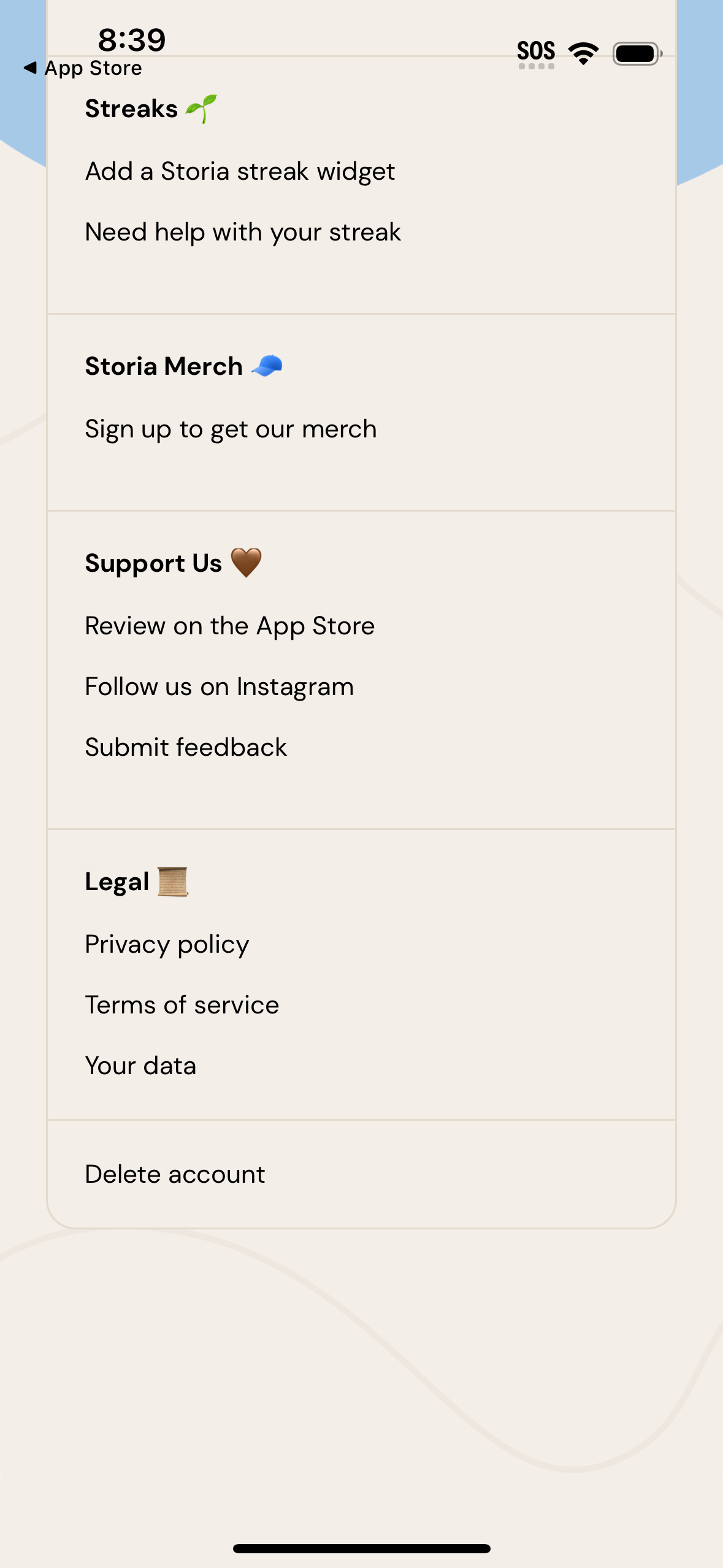The width and height of the screenshot is (723, 1568).
Task: Open Your data
Action: tap(140, 1066)
